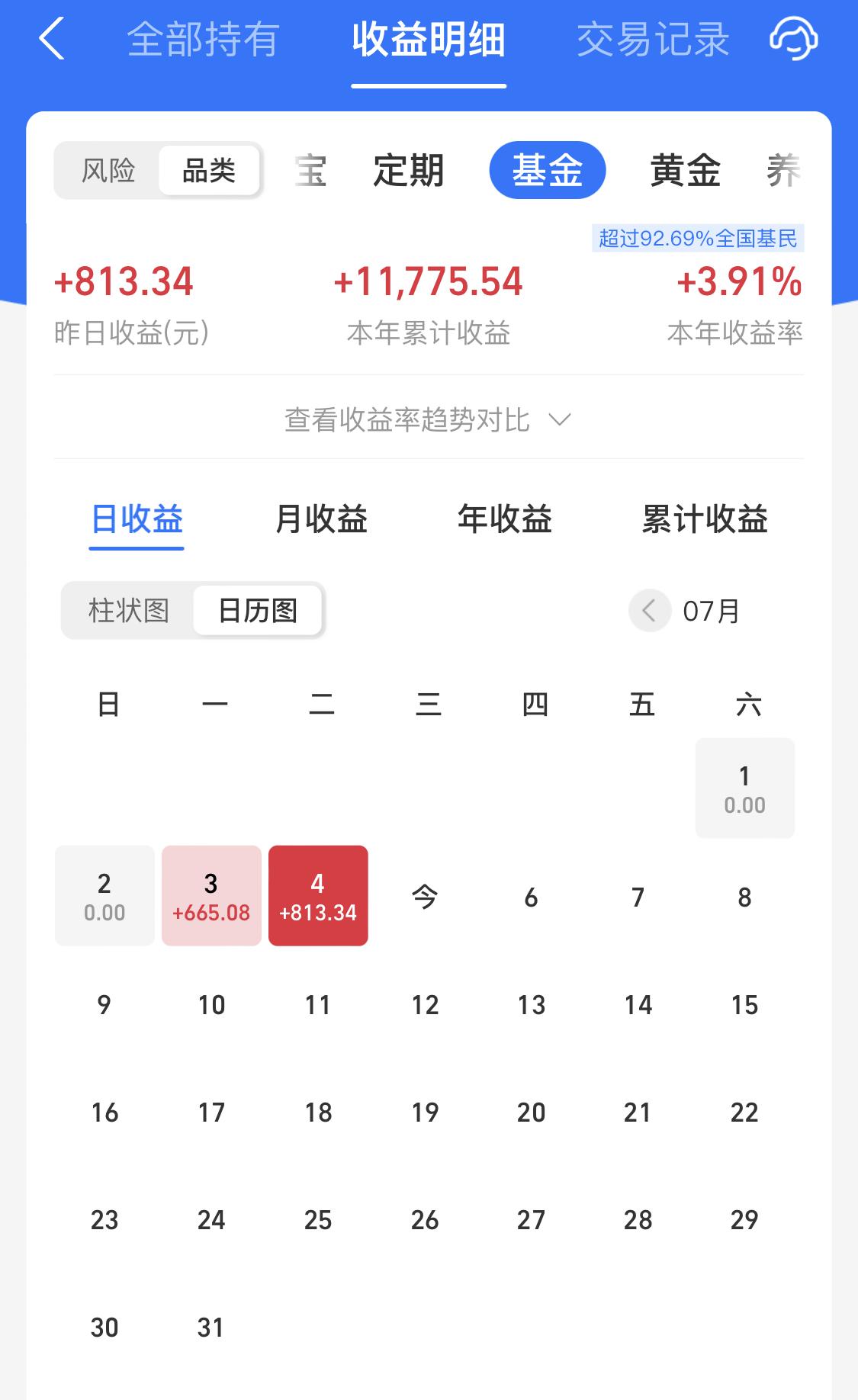Select the 风险 segment option
Viewport: 858px width, 1400px height.
tap(108, 170)
